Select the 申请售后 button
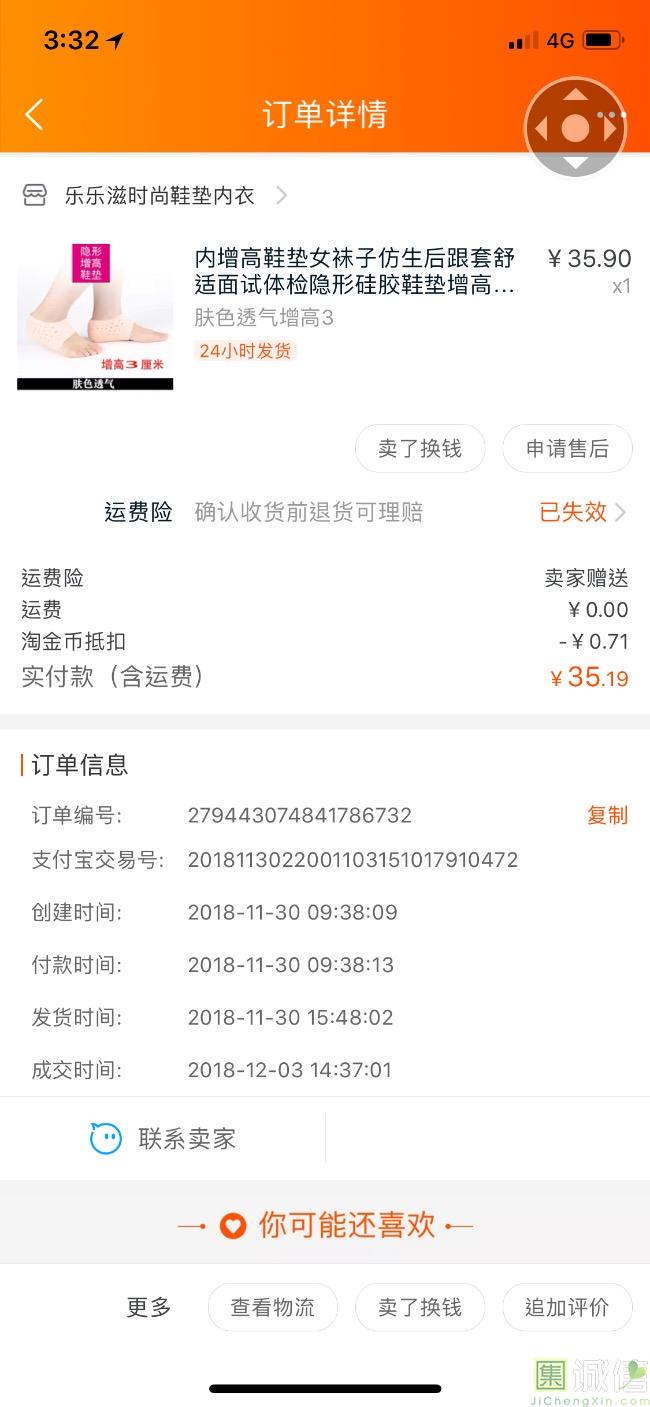 click(x=567, y=449)
